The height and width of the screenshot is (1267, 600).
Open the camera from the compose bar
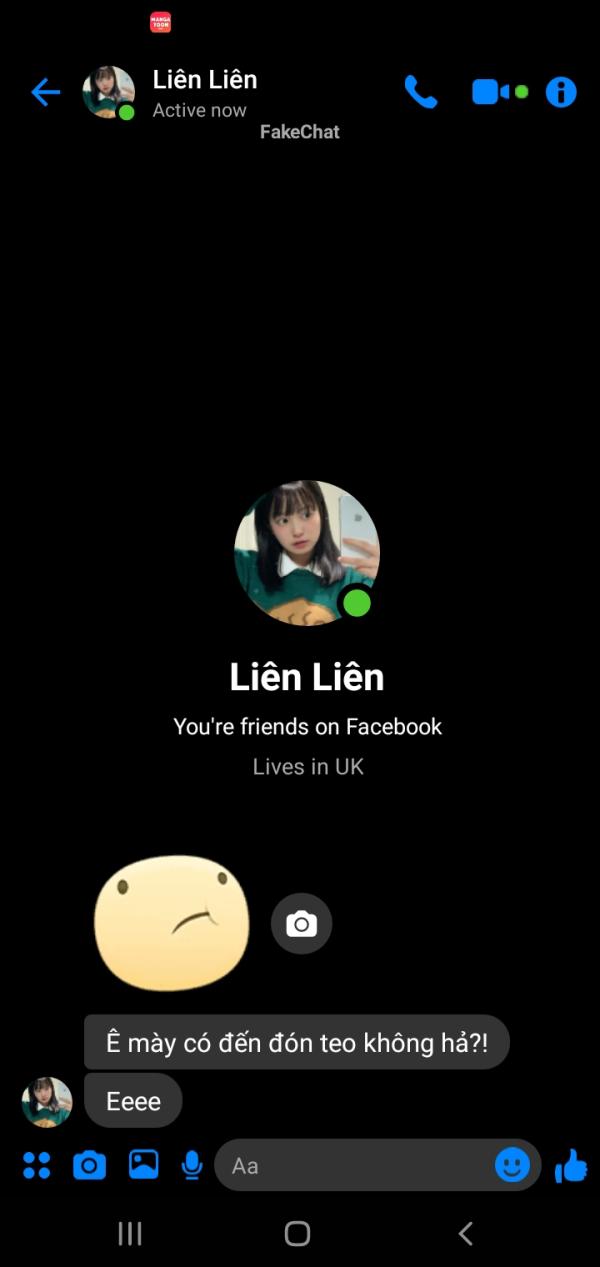coord(89,1165)
